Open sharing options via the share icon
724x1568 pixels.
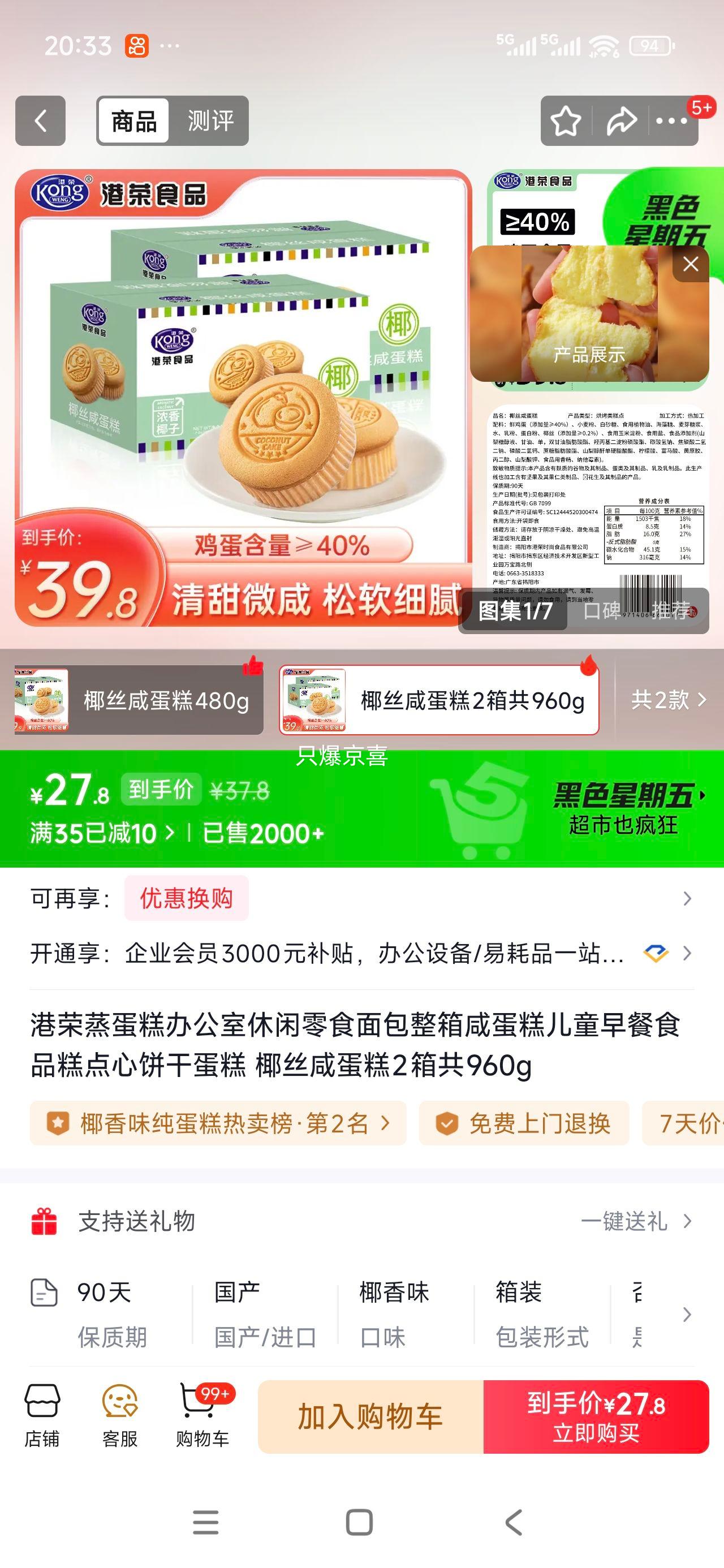622,121
